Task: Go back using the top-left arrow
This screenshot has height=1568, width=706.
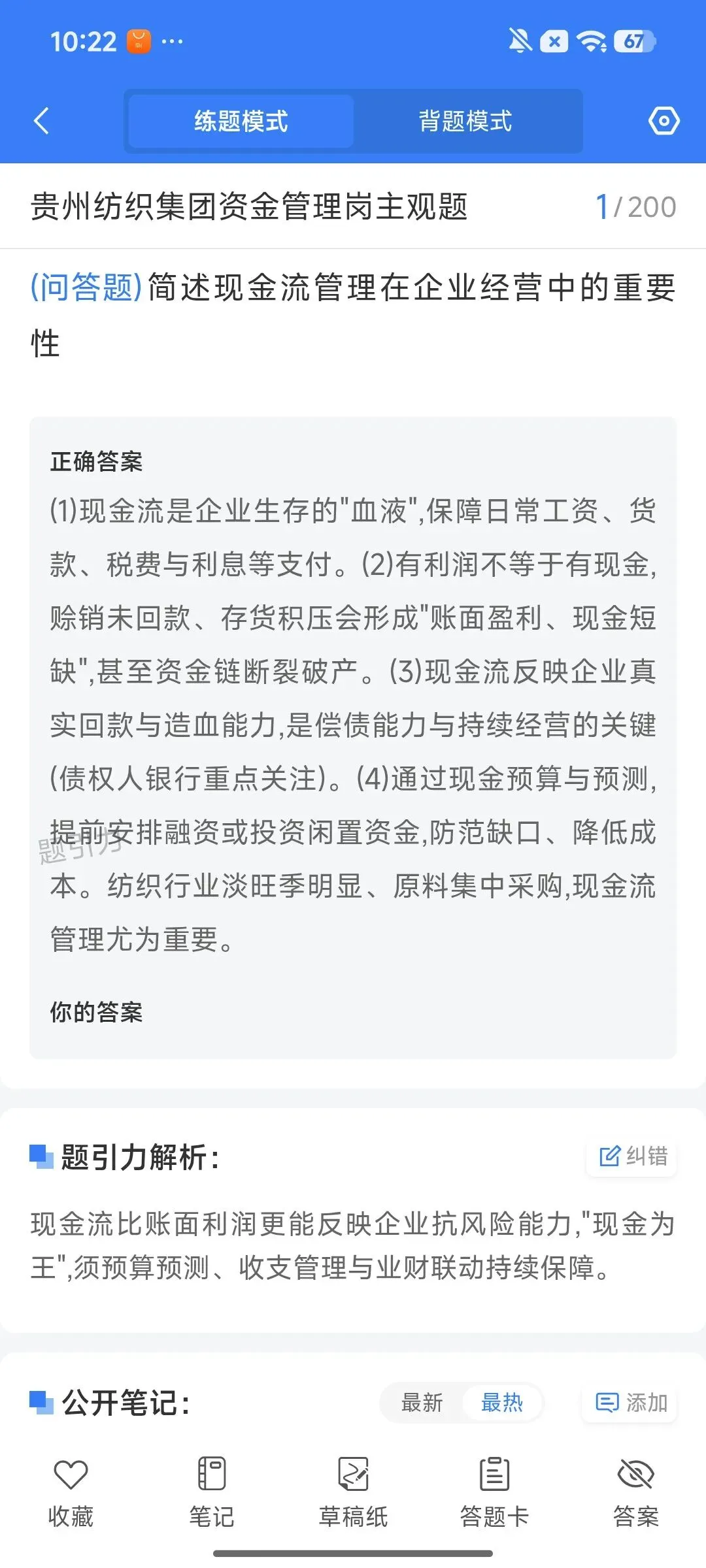Action: pyautogui.click(x=41, y=121)
